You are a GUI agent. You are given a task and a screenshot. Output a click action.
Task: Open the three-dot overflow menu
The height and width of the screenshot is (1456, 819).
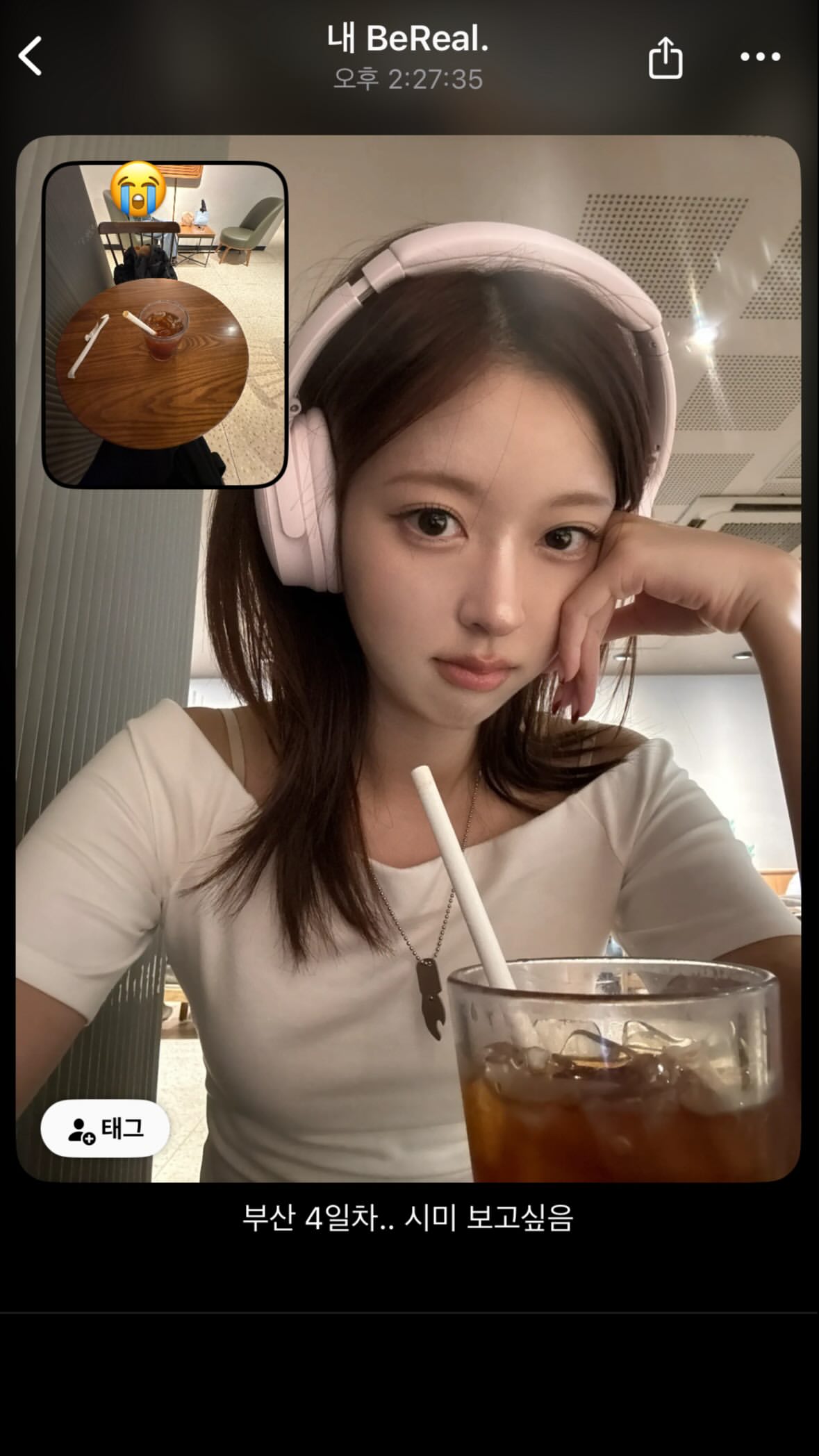760,57
